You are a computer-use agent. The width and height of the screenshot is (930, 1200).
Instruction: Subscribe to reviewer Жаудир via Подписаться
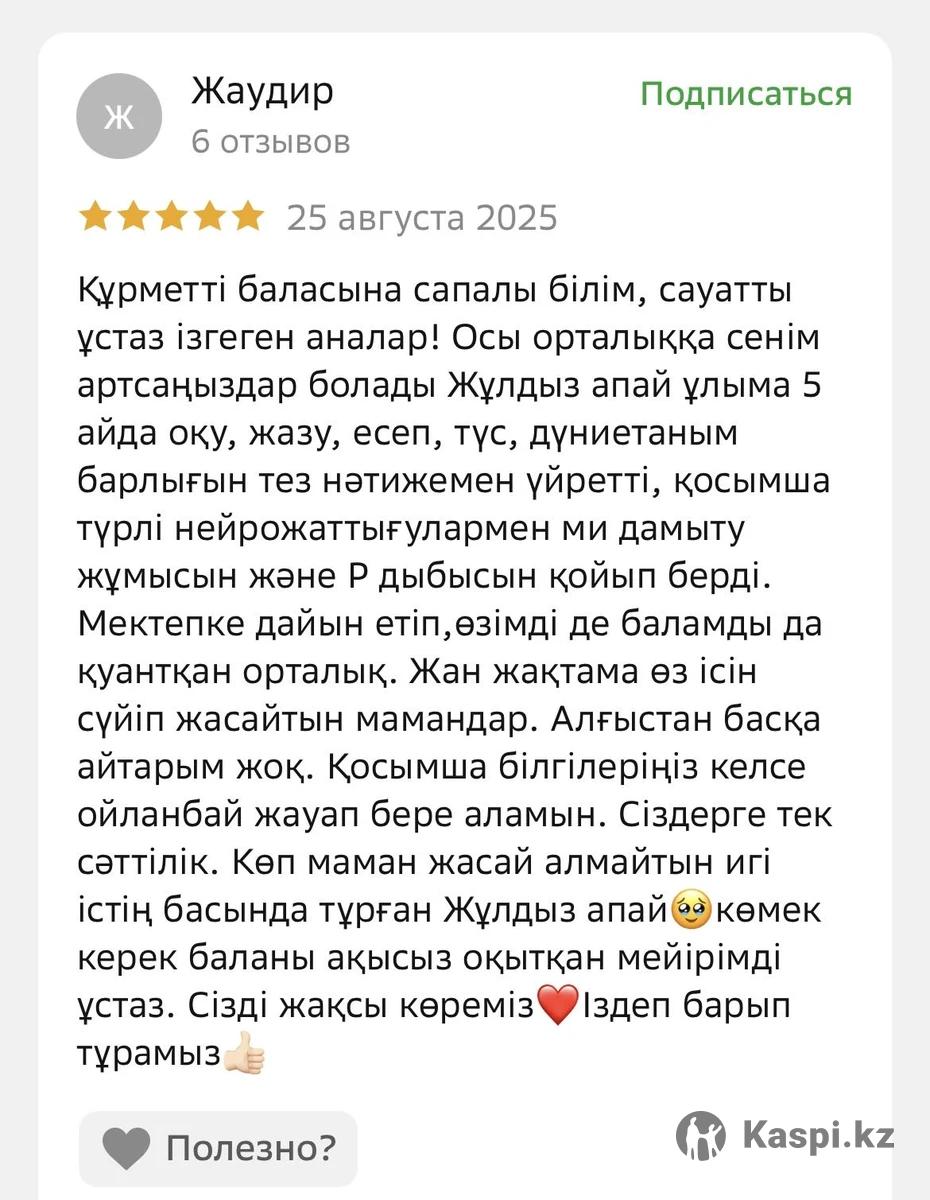[x=746, y=95]
